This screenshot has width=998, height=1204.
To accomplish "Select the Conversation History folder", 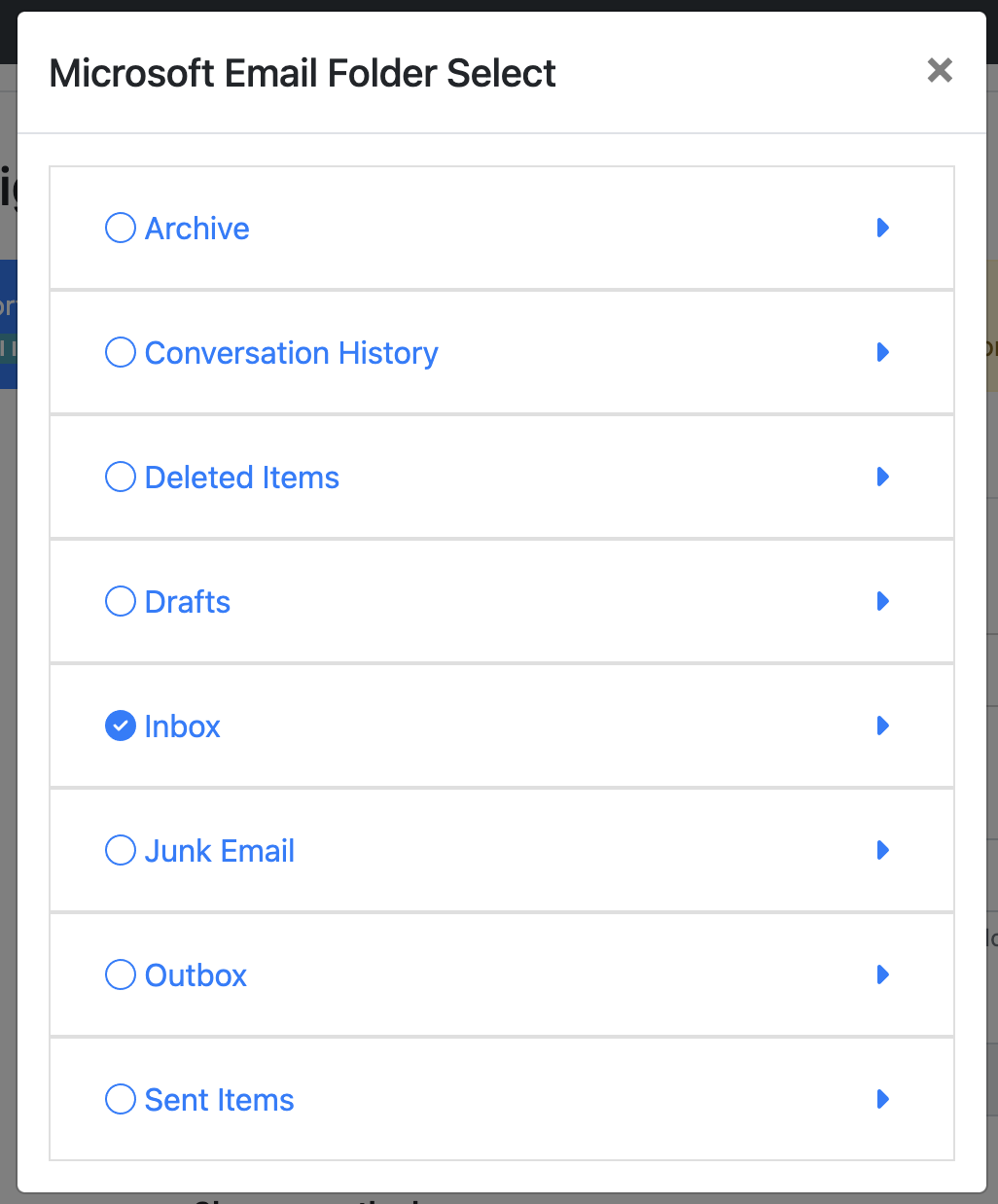I will 120,352.
